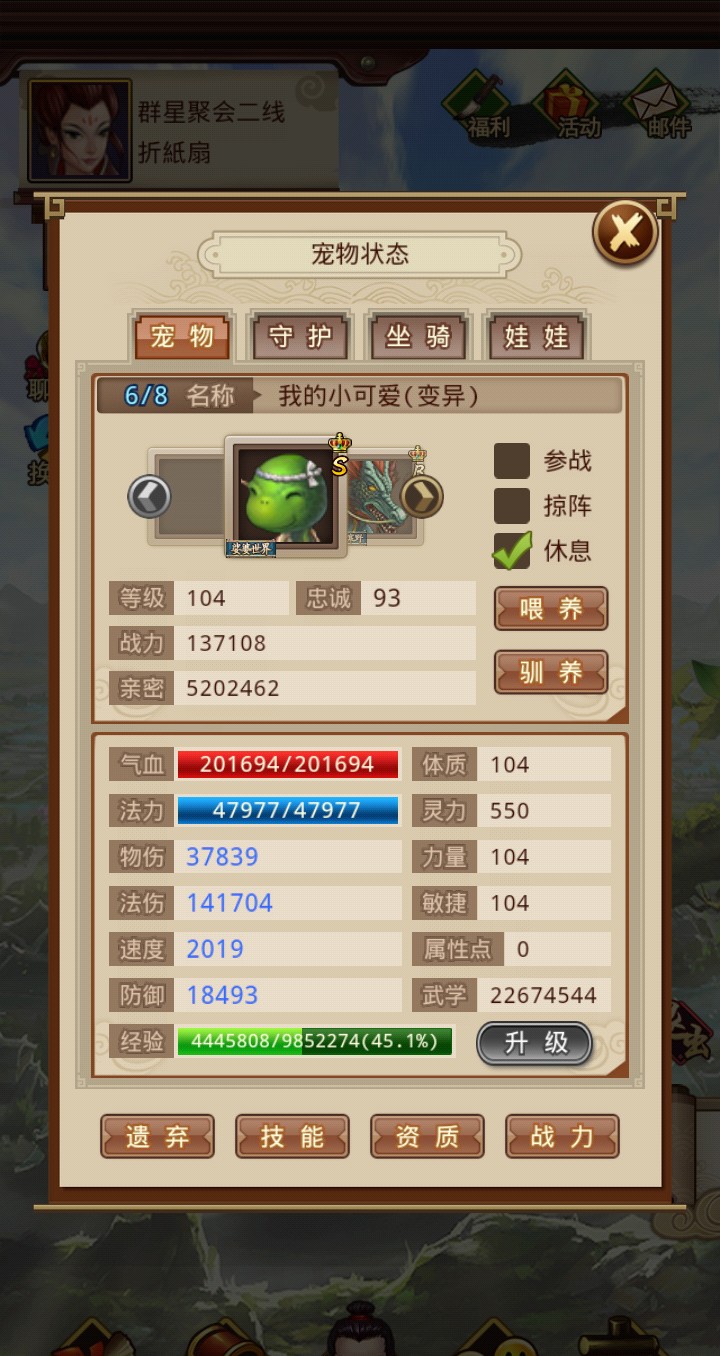The height and width of the screenshot is (1356, 720).
Task: Close the 宠物状态 pet status dialog
Action: [625, 233]
